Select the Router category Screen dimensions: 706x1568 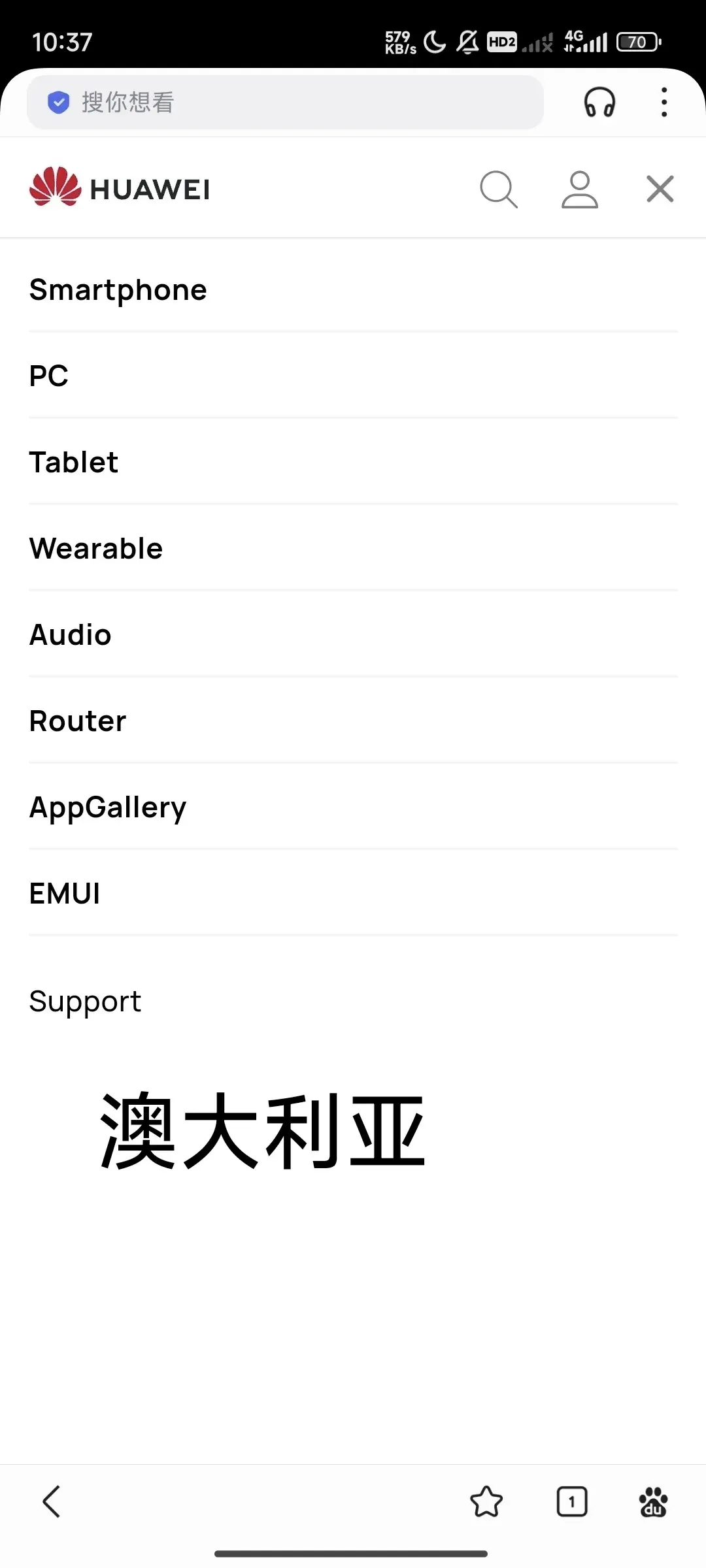coord(78,721)
